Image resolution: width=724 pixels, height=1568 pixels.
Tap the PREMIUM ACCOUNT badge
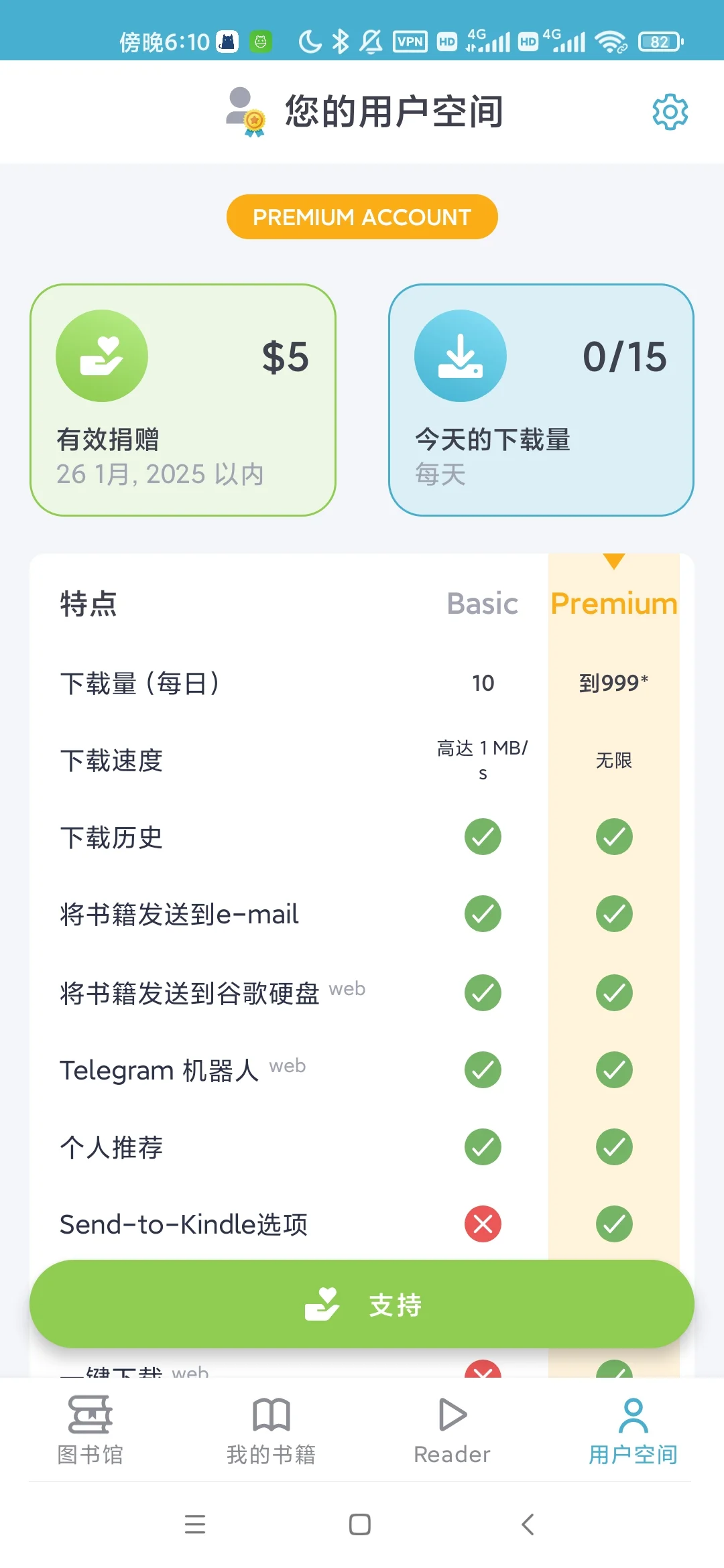(362, 217)
